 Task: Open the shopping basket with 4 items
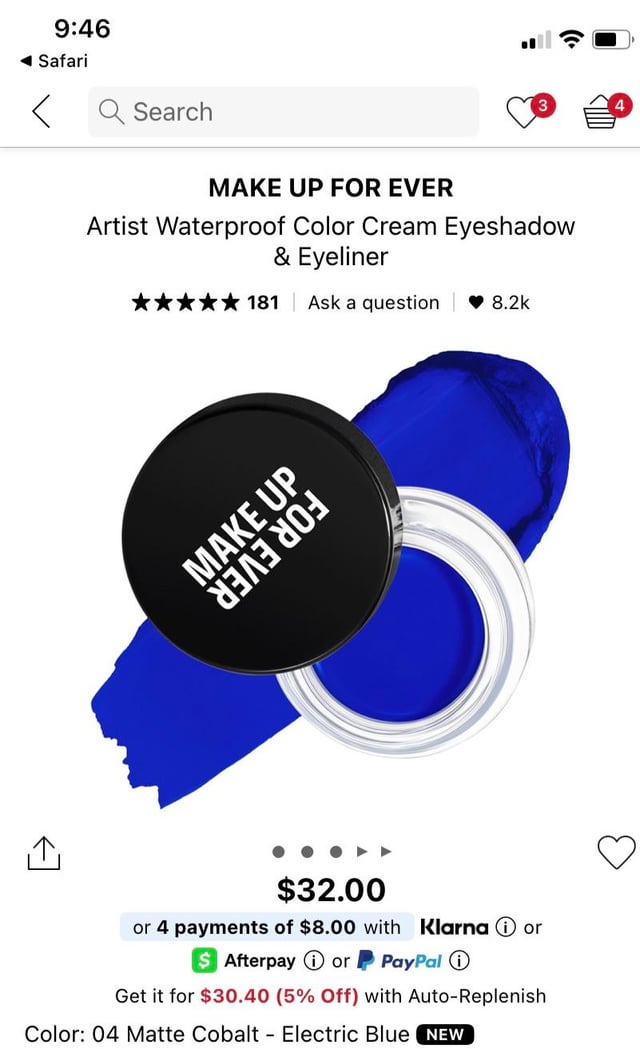602,112
